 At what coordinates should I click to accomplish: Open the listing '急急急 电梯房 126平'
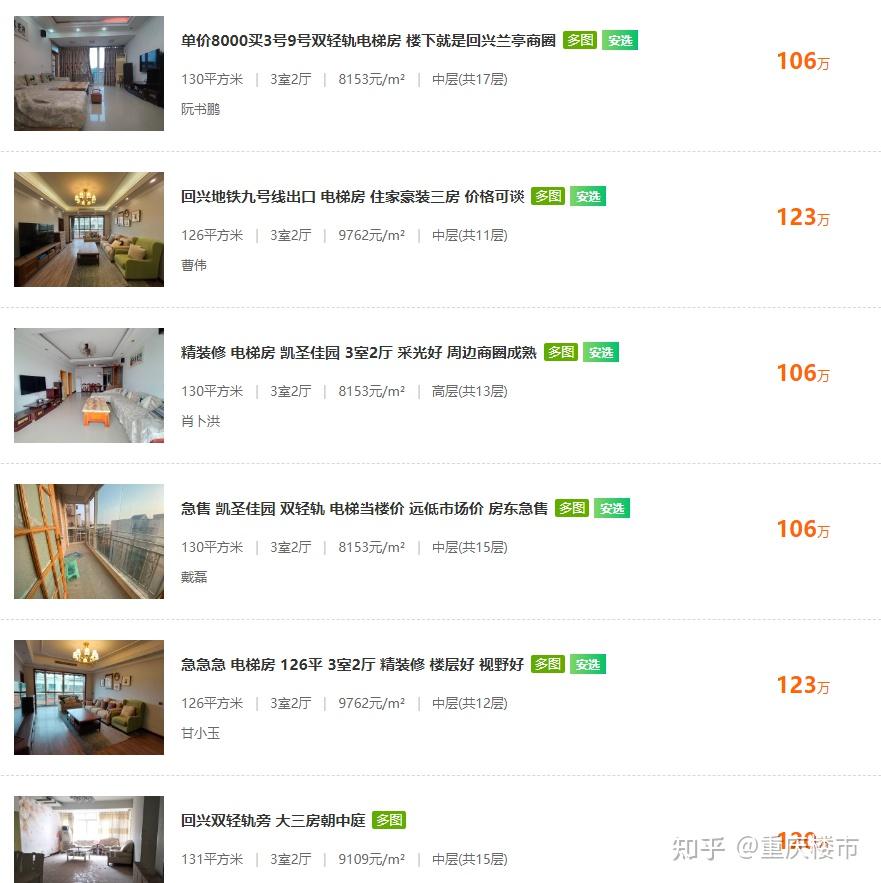(x=352, y=665)
